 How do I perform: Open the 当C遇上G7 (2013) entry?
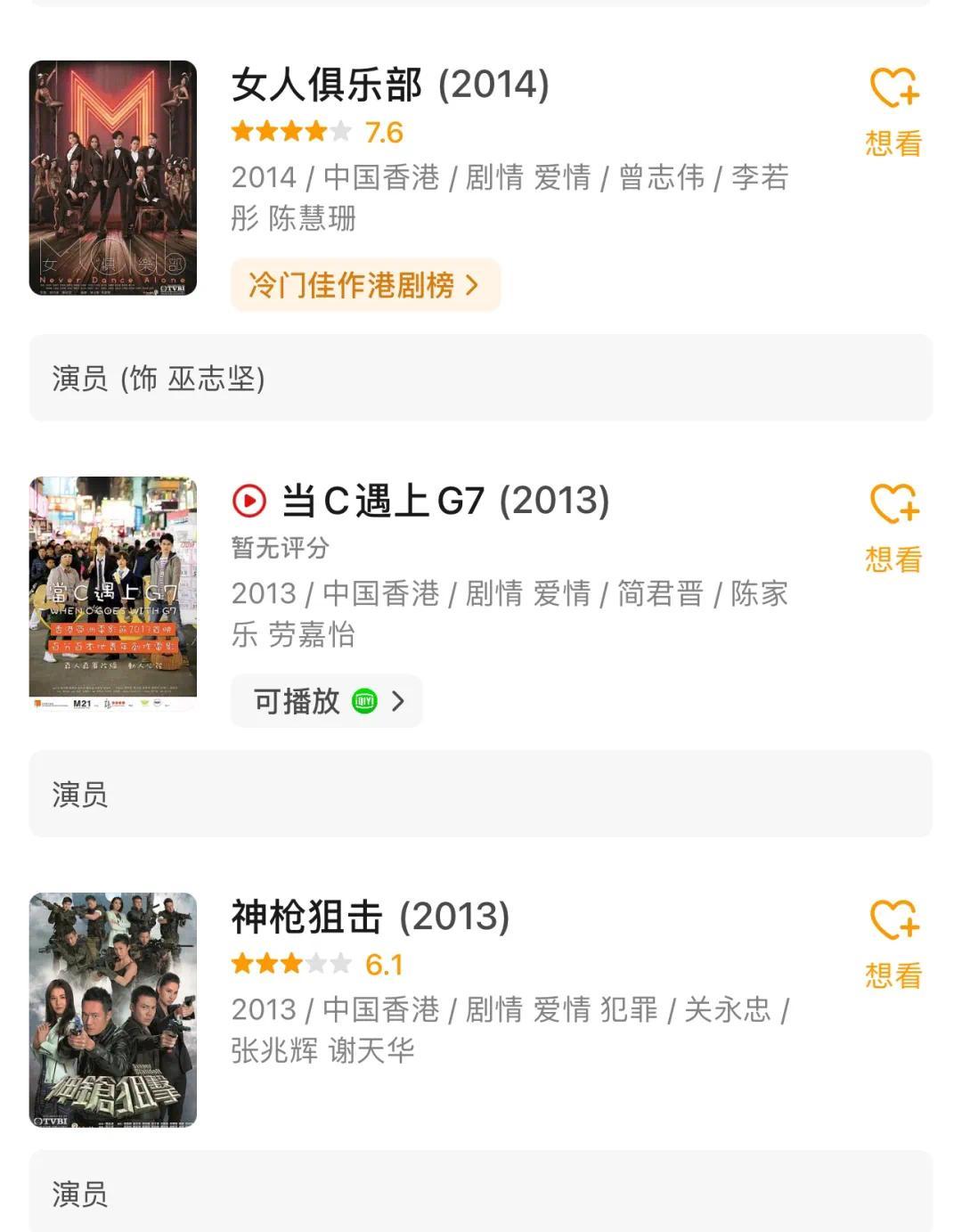click(445, 501)
